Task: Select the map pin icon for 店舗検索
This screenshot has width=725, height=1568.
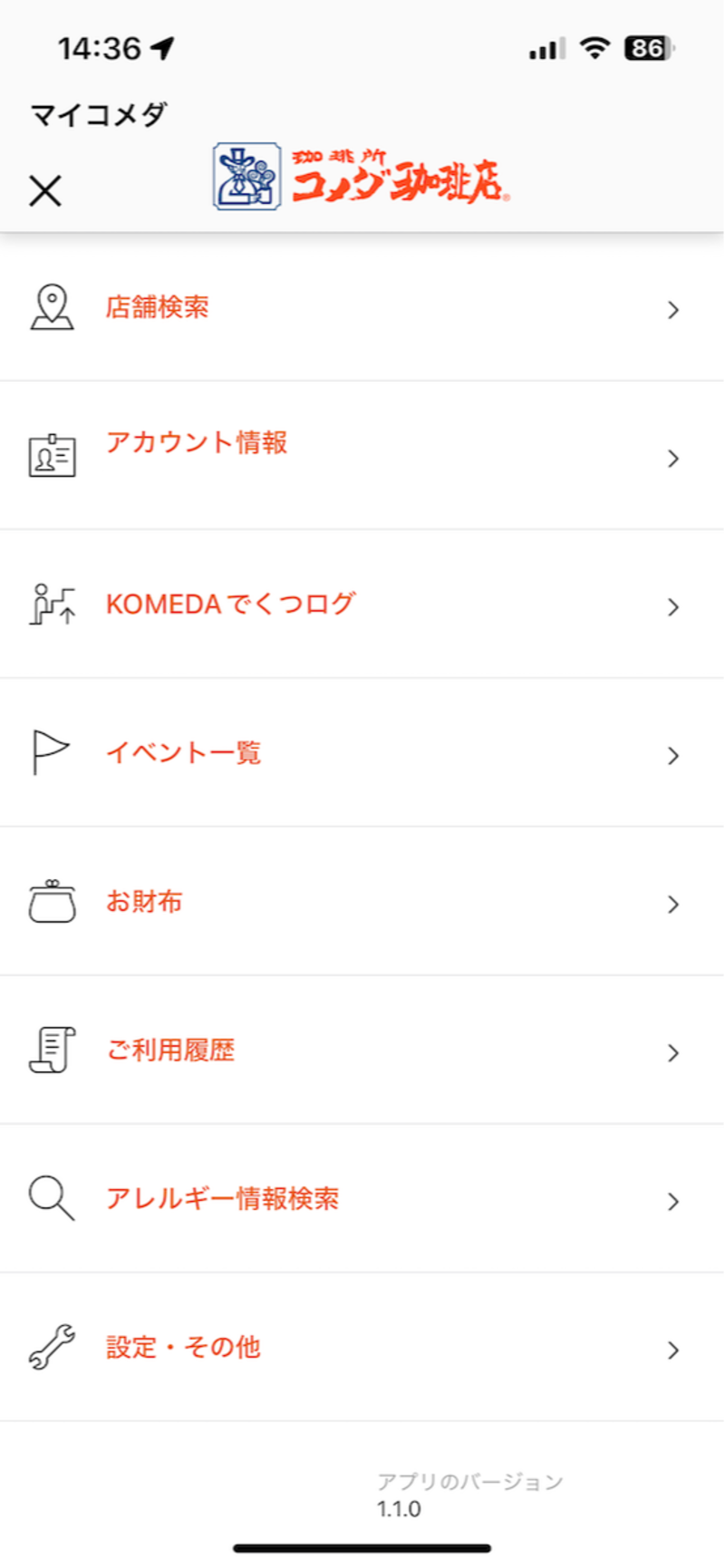Action: (52, 307)
